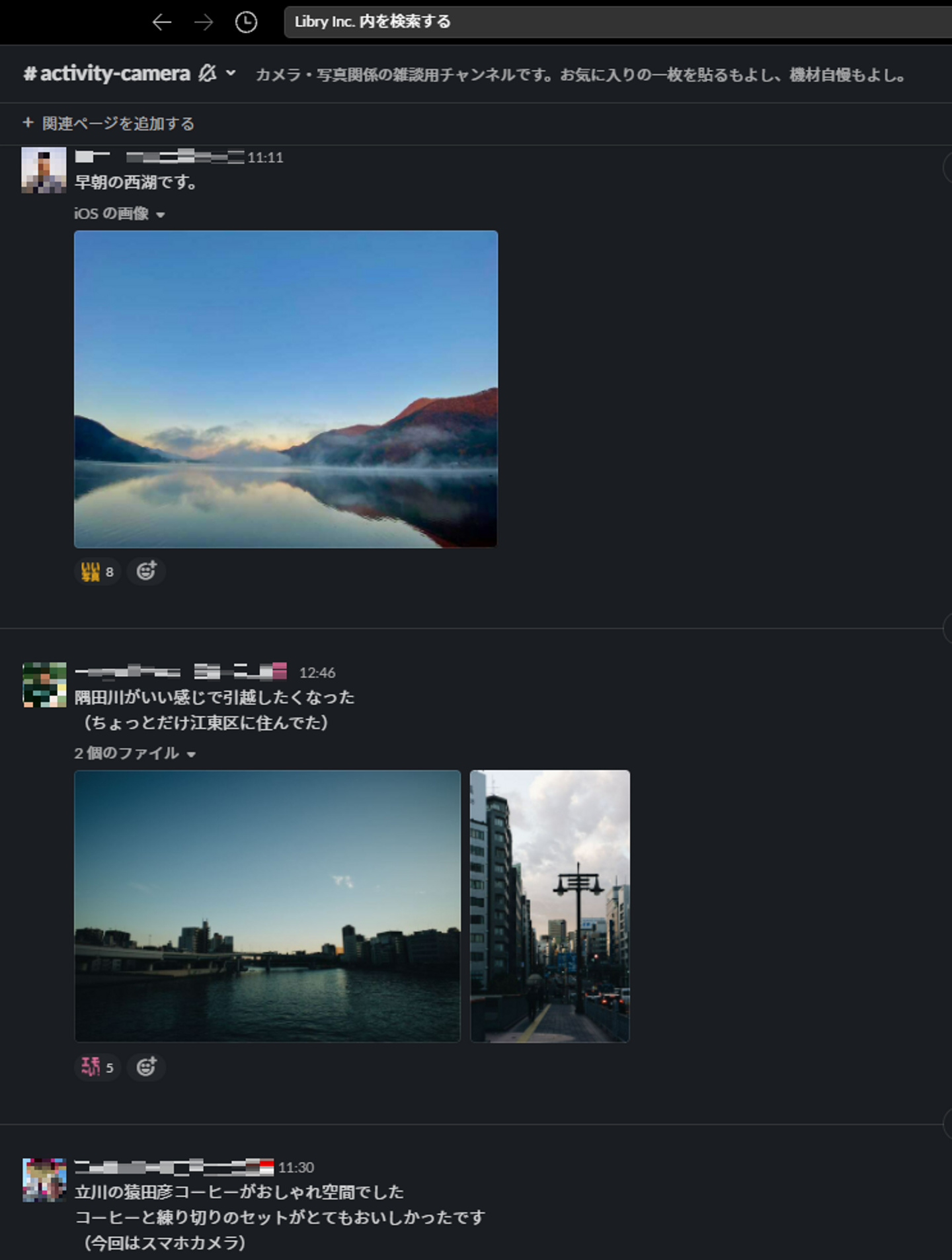Open the history clock icon
The height and width of the screenshot is (1260, 952).
pyautogui.click(x=246, y=22)
